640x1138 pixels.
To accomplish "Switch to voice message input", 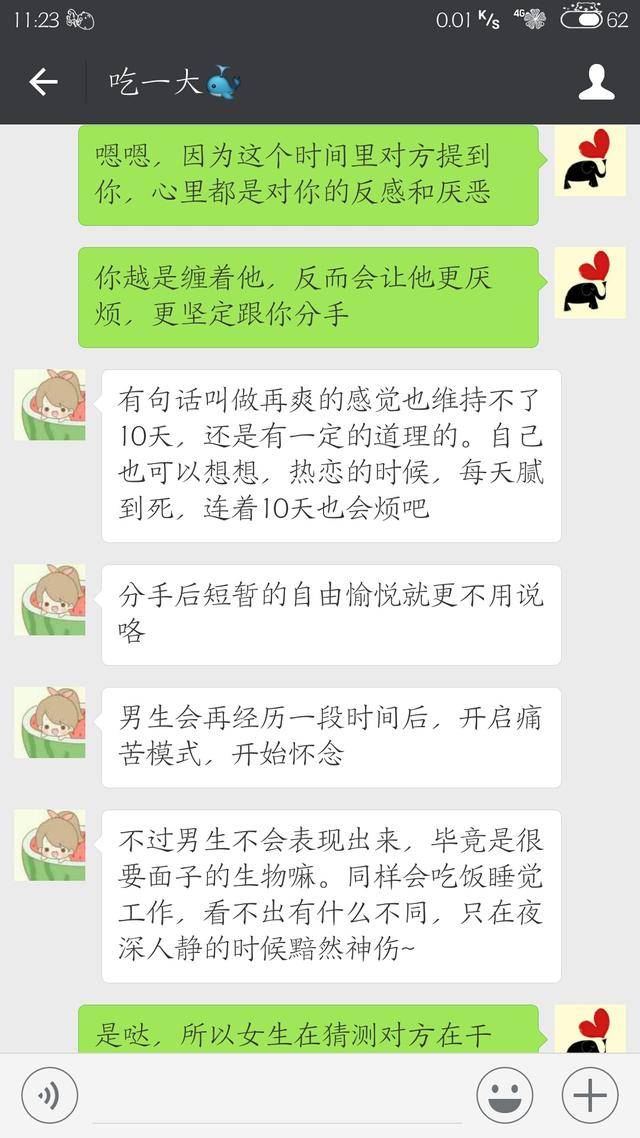I will tap(48, 1096).
